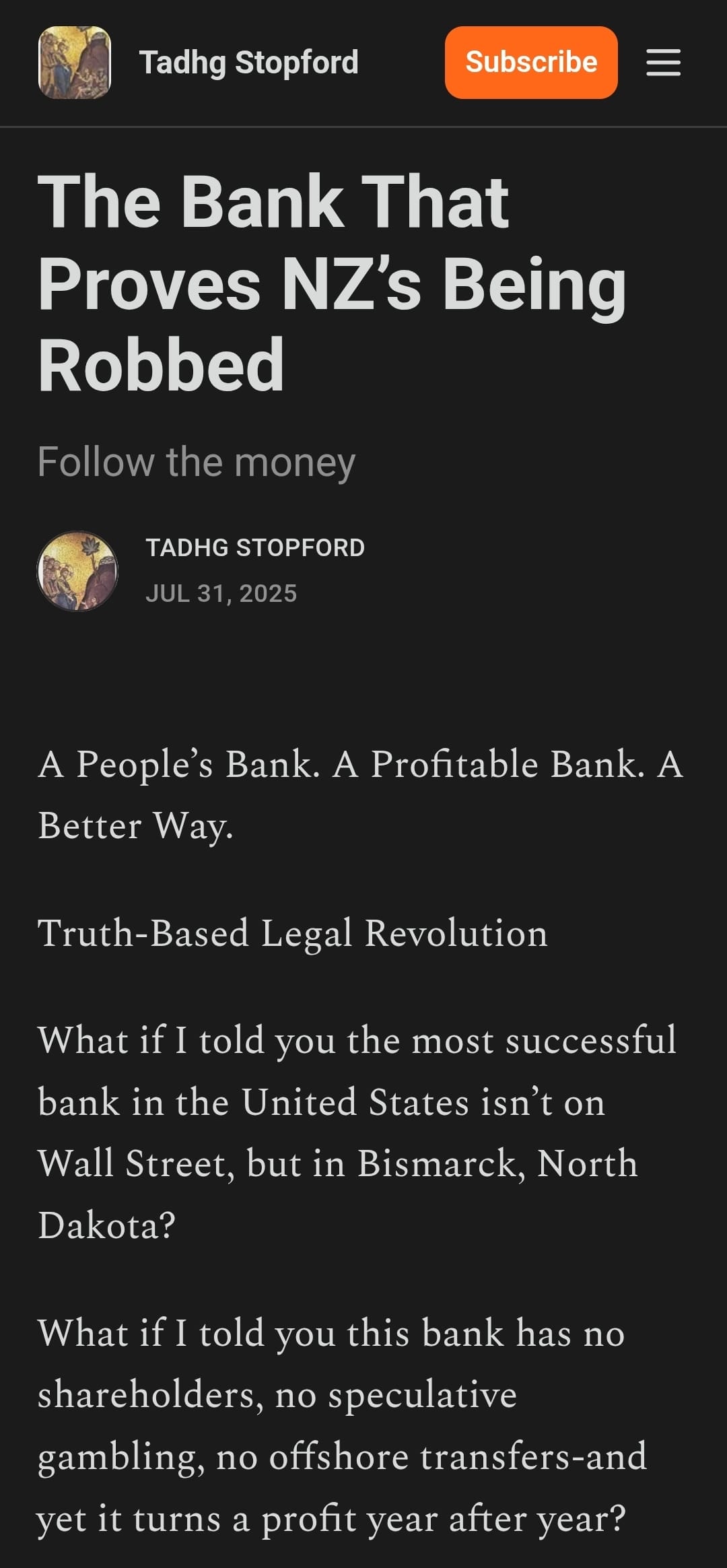
Task: Subscribe to Tadhg Stopford's newsletter
Action: [531, 63]
